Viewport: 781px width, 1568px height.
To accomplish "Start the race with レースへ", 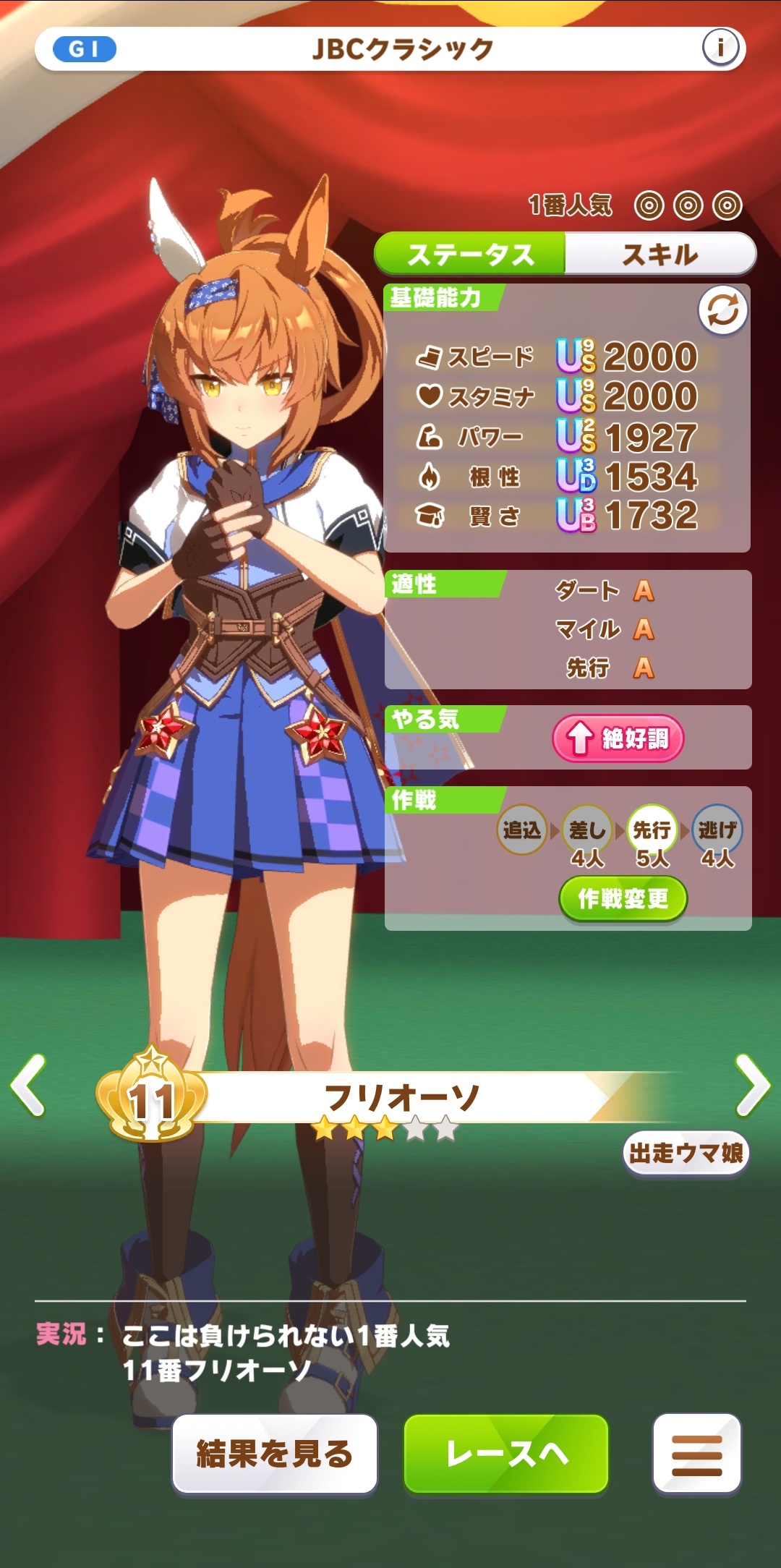I will coord(506,1454).
